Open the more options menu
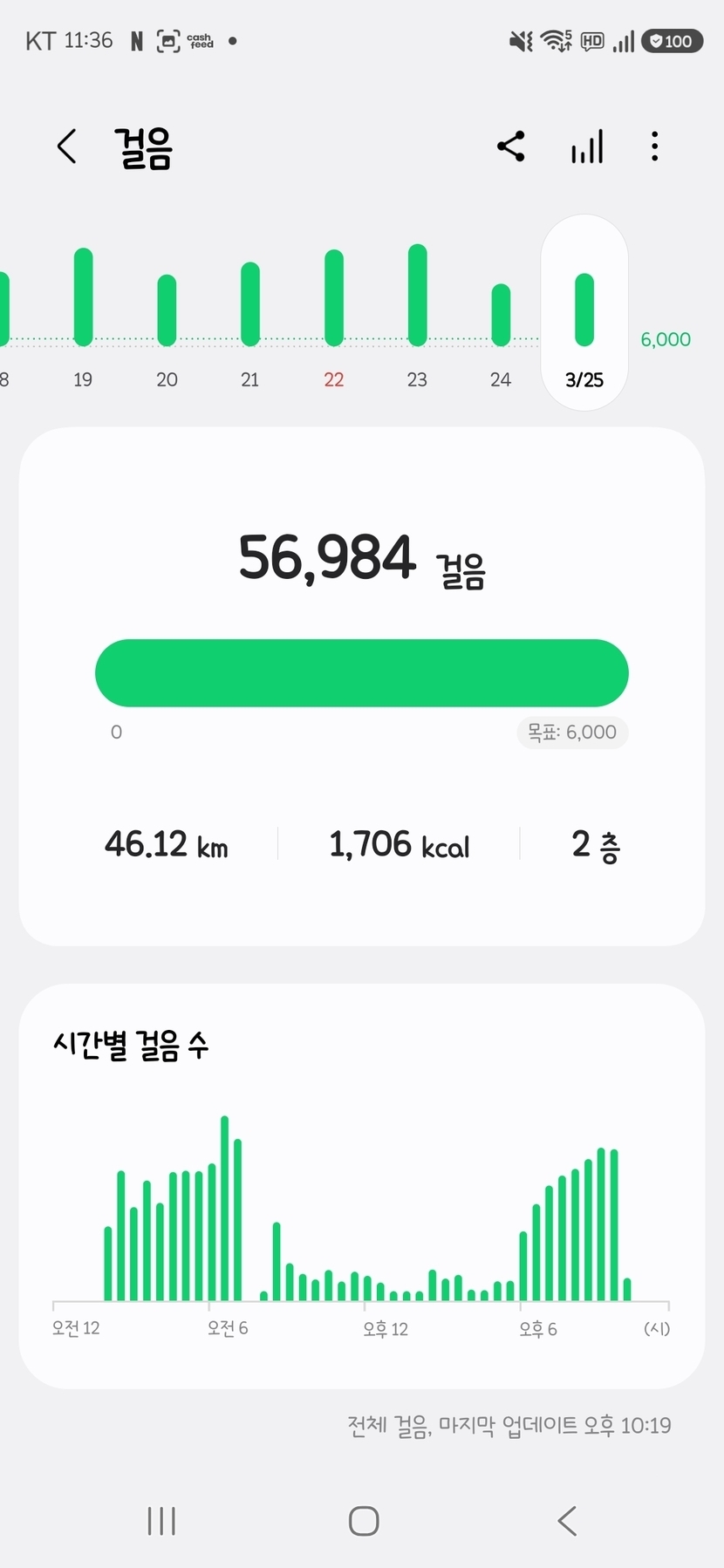The width and height of the screenshot is (724, 1568). (655, 147)
